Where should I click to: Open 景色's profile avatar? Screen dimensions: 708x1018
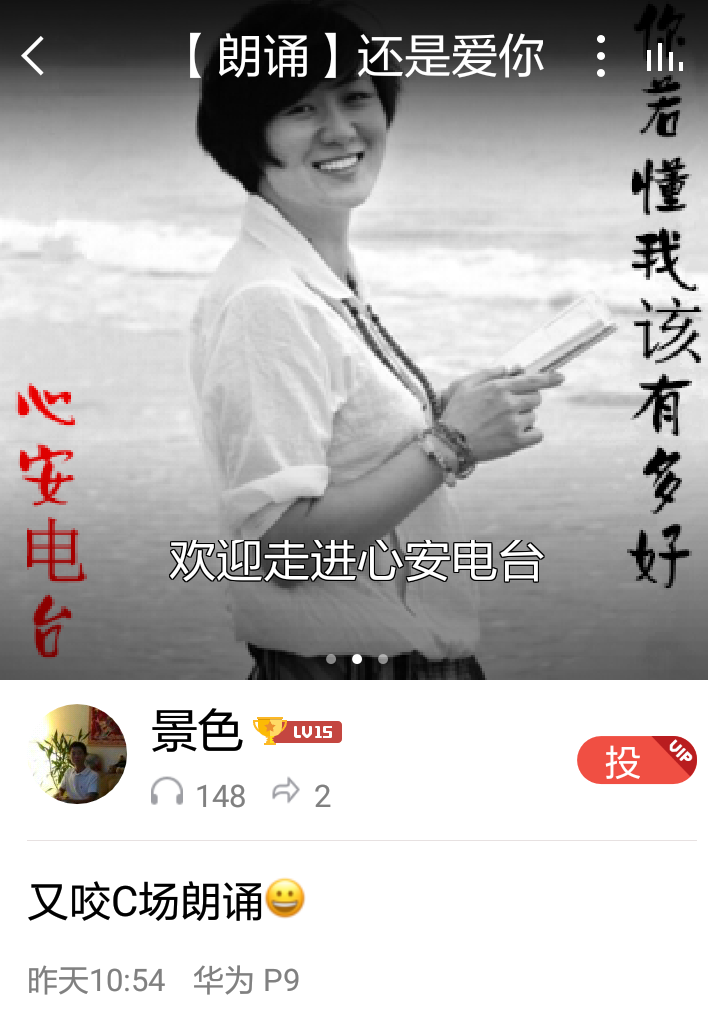[80, 755]
